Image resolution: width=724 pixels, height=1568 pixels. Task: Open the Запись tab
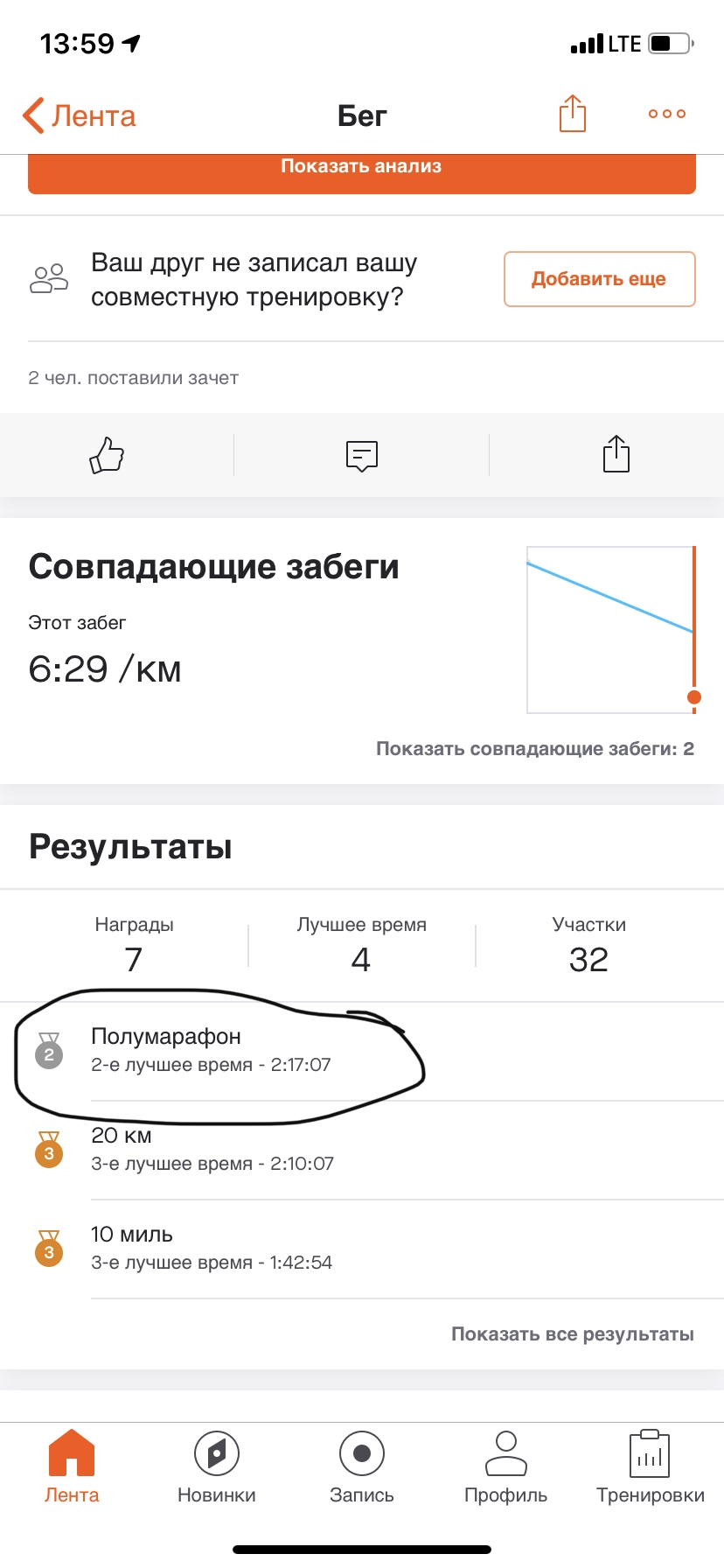click(x=361, y=1466)
